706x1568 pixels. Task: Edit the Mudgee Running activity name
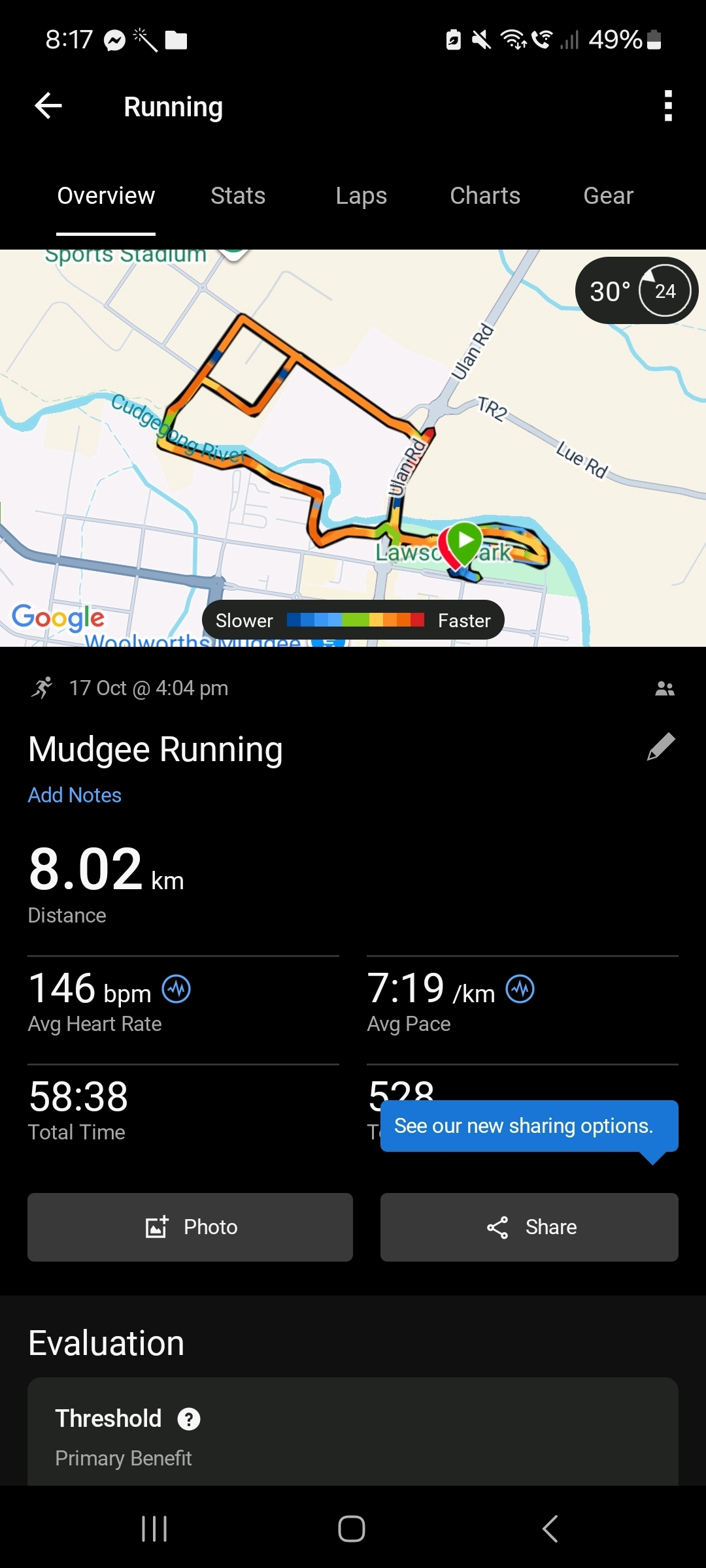(661, 747)
